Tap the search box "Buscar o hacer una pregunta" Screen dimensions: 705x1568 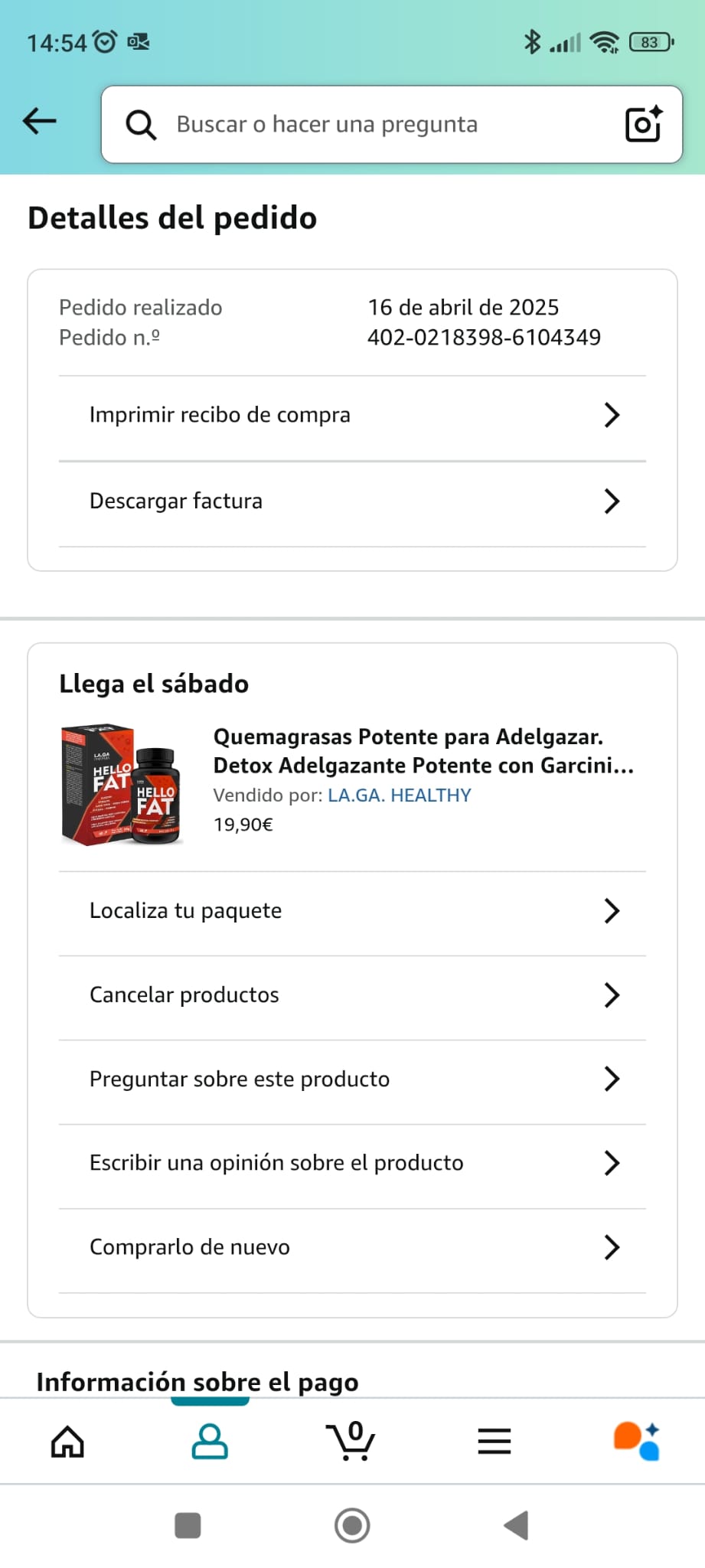coord(367,124)
